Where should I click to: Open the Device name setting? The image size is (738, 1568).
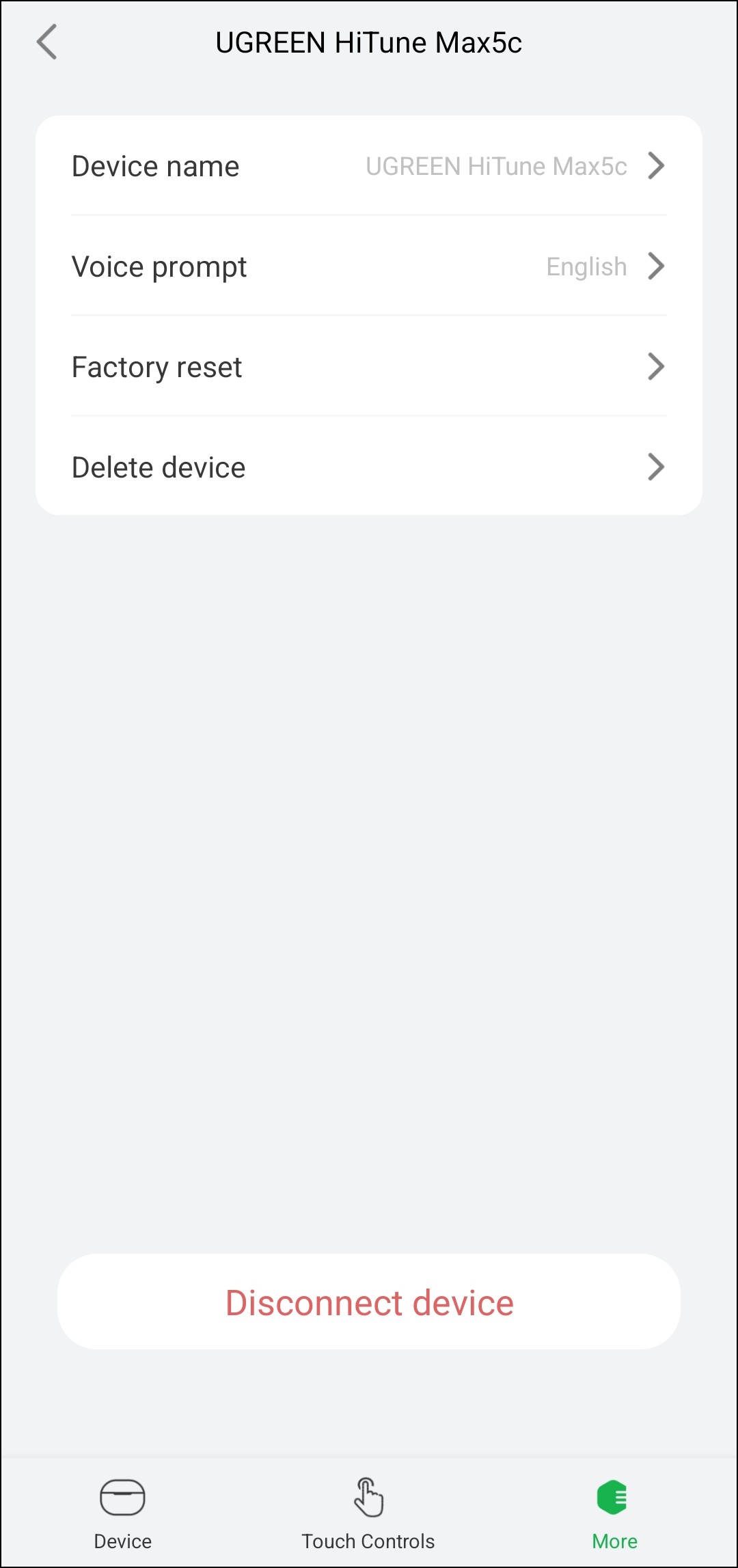pos(369,166)
